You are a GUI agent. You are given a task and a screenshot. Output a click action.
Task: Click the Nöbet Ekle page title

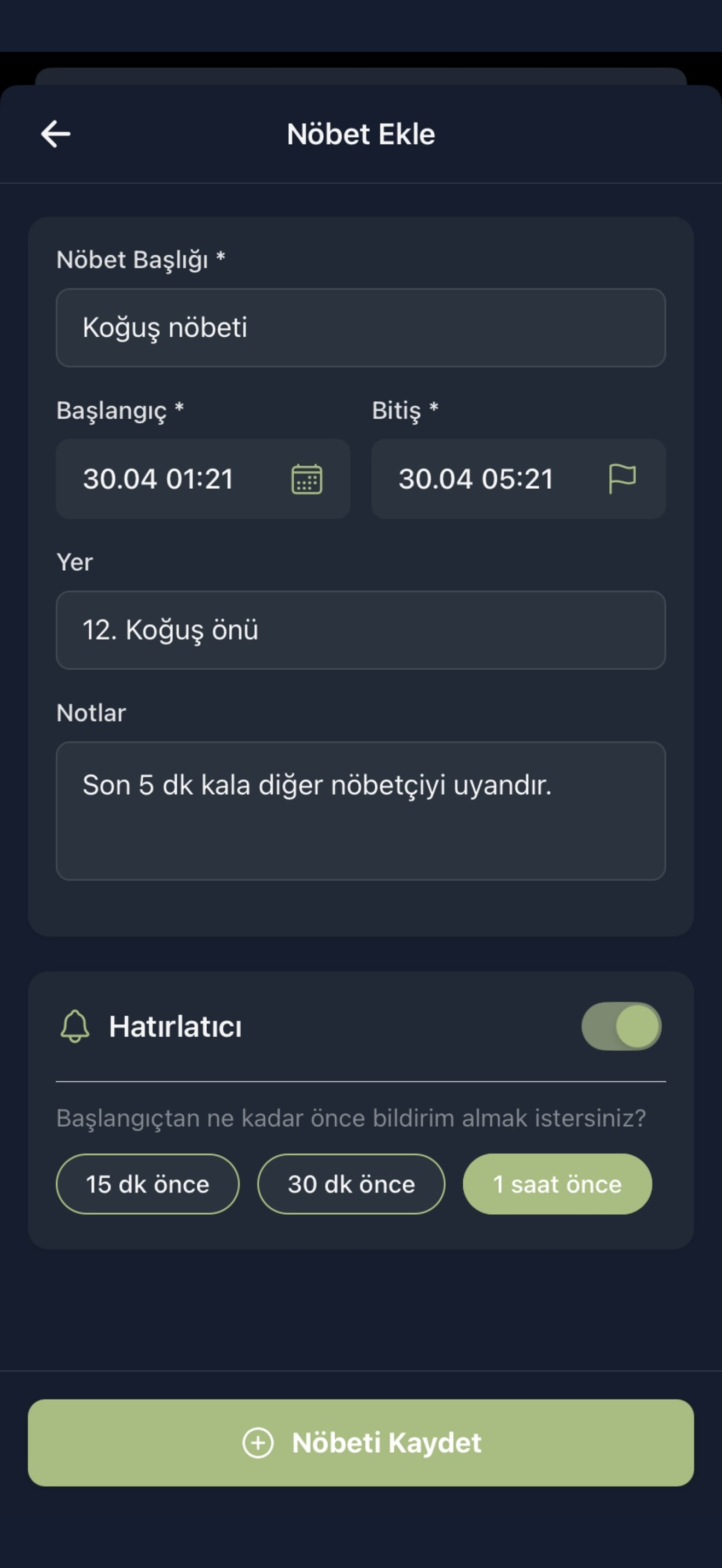click(x=361, y=134)
